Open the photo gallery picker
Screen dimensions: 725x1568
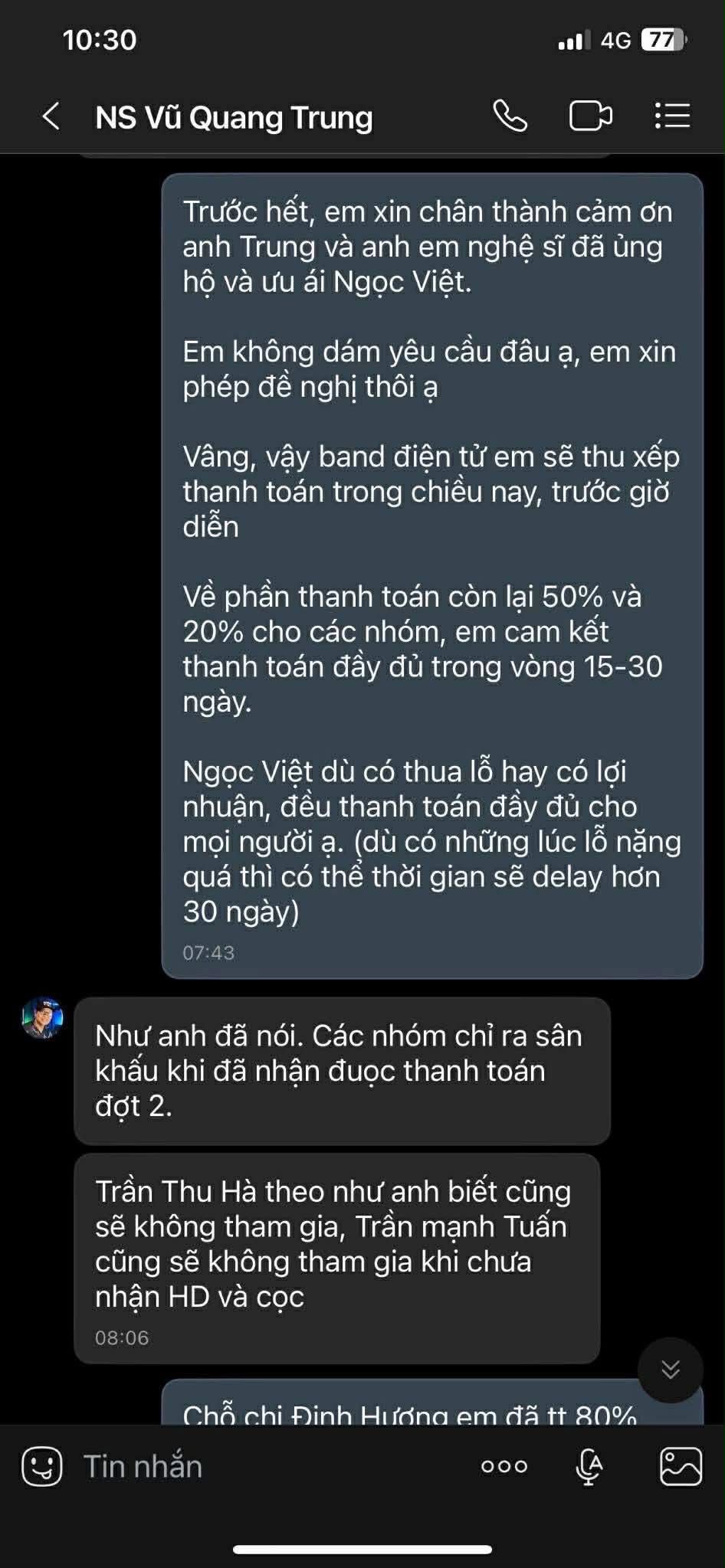point(681,1466)
